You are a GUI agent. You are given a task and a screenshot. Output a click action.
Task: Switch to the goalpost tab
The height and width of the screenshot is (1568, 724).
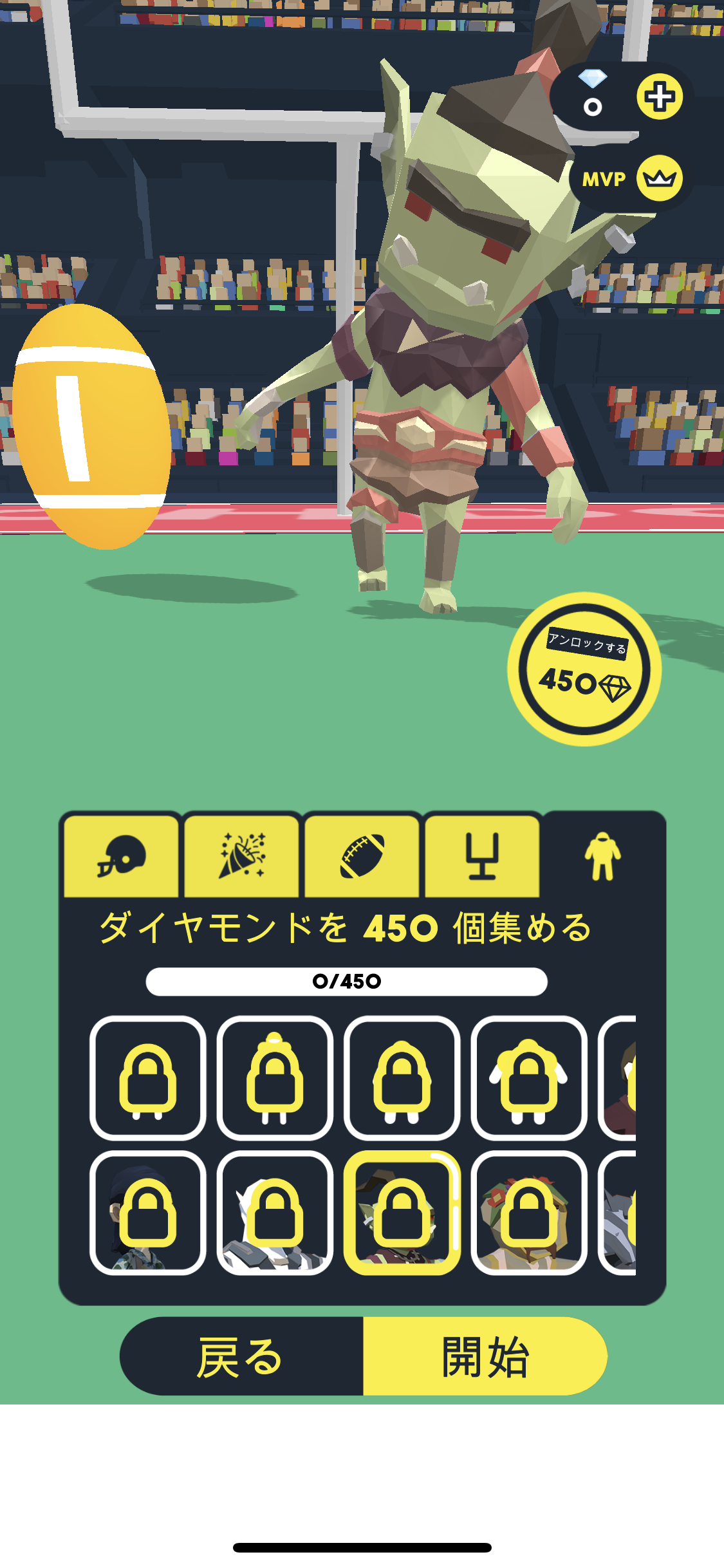tap(483, 856)
